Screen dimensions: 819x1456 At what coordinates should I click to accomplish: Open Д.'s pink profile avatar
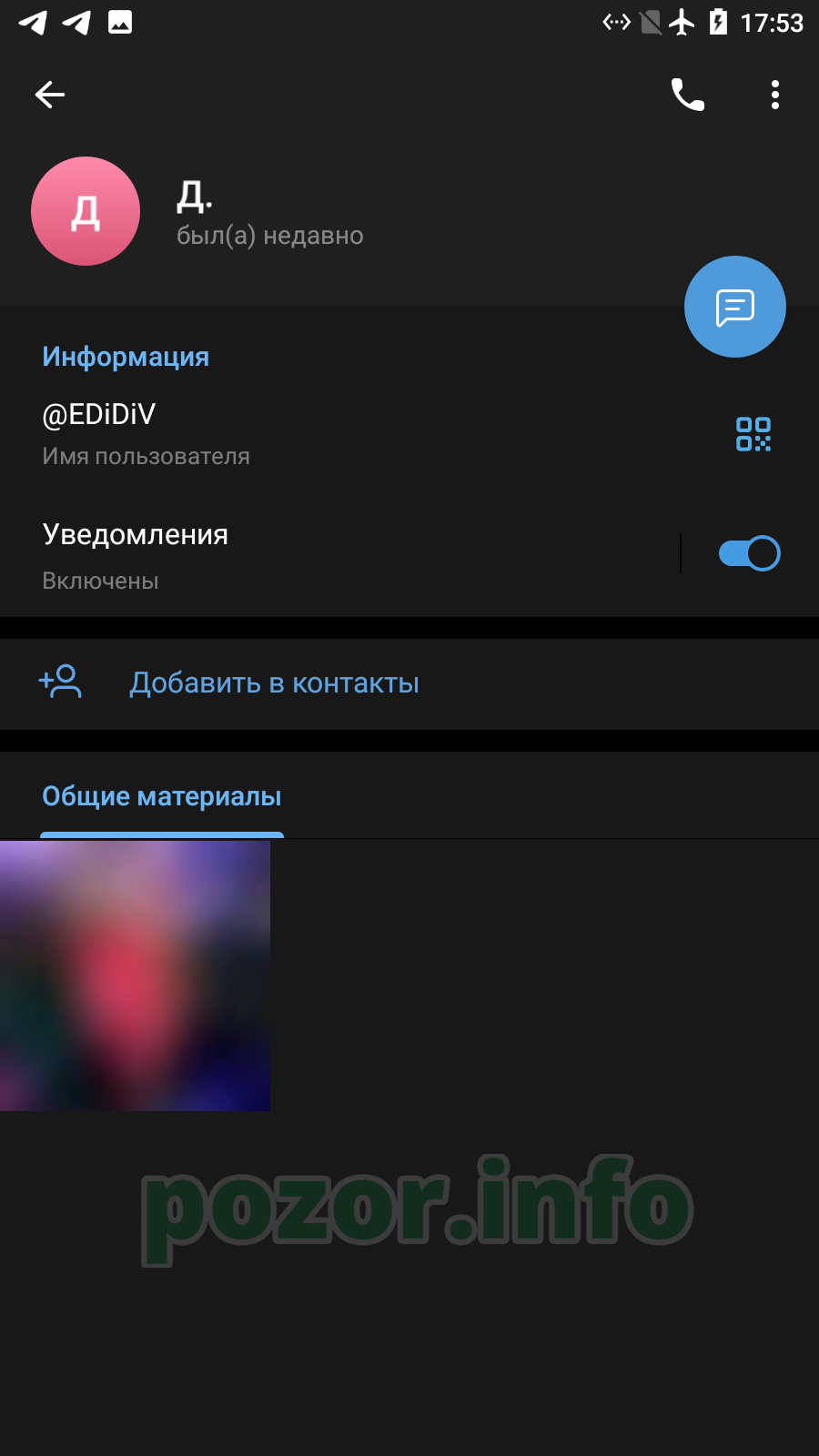pyautogui.click(x=86, y=211)
